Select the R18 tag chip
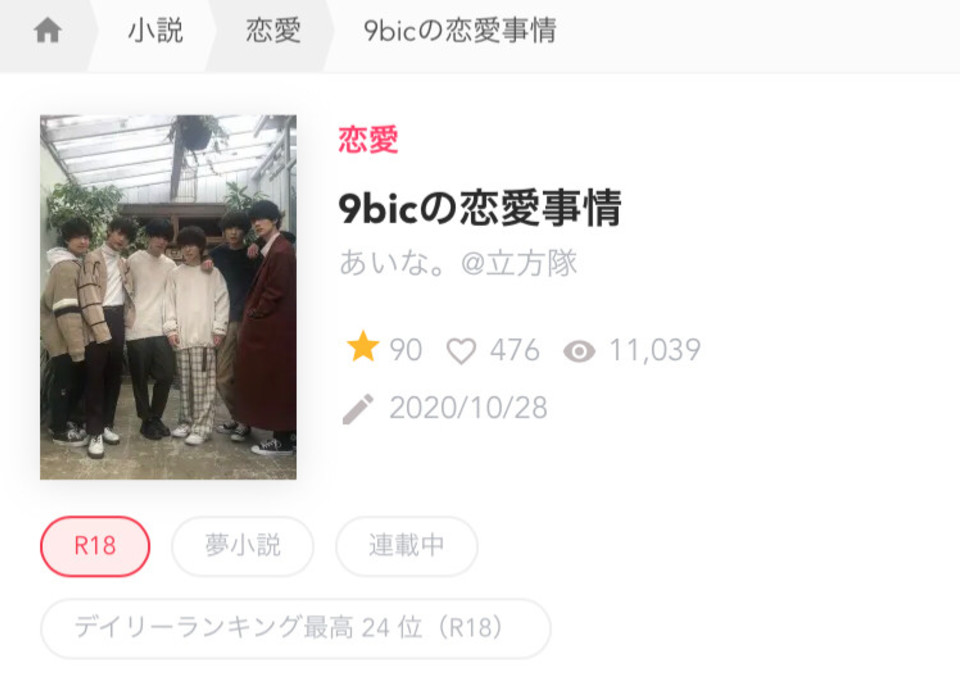960x686 pixels. pos(95,546)
